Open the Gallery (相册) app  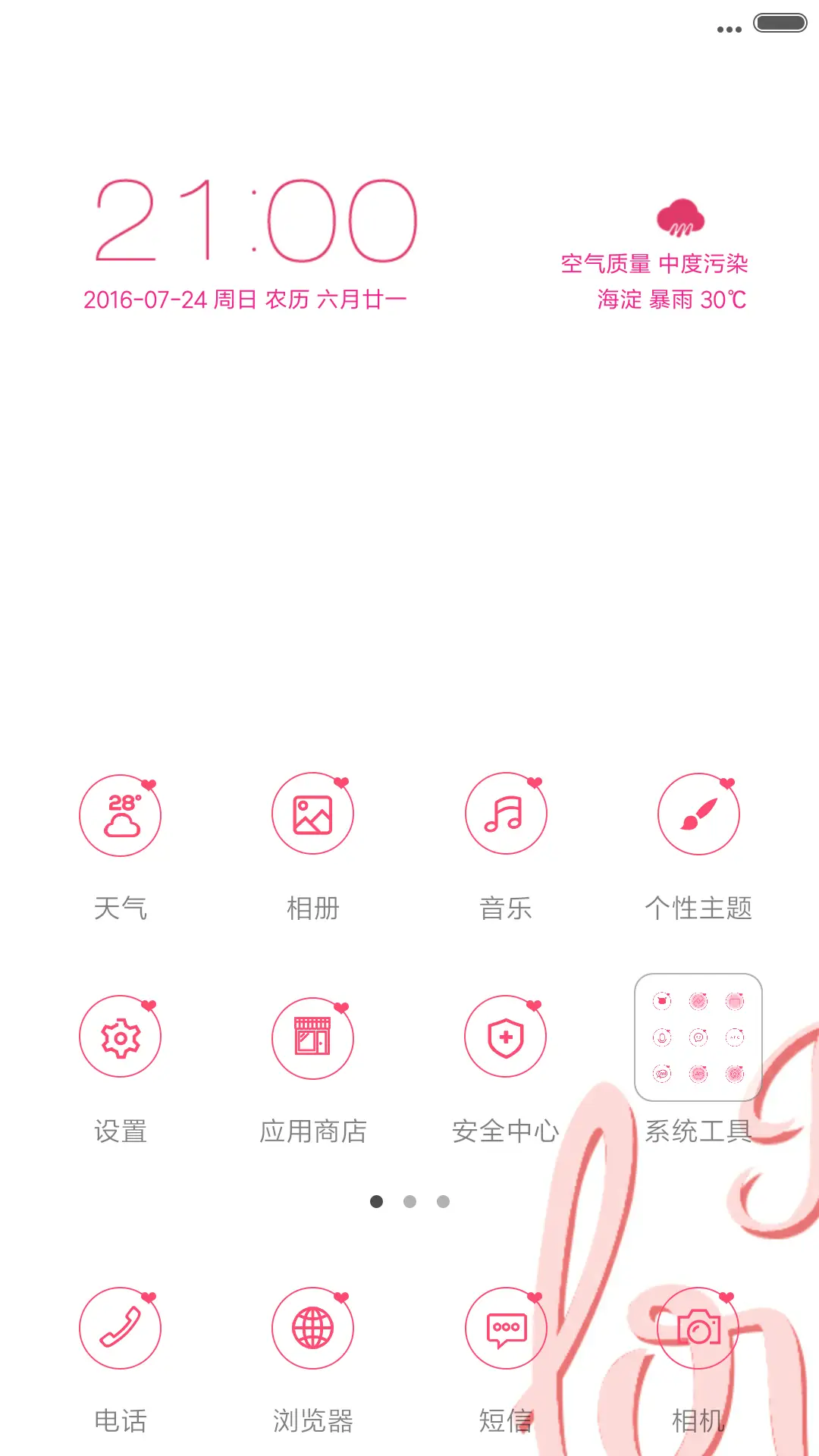click(x=312, y=813)
